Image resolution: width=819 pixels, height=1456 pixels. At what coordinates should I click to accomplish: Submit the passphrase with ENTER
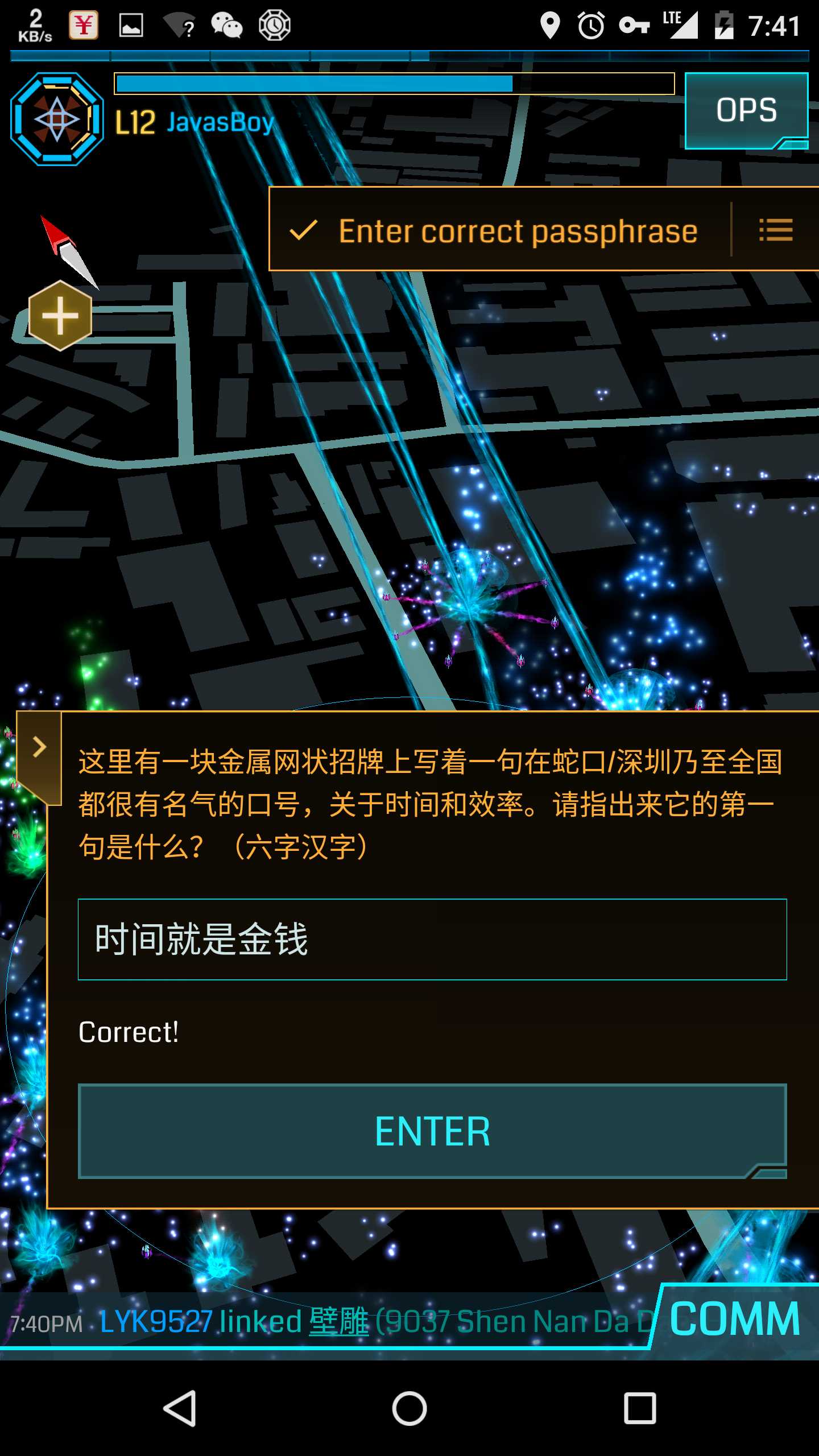pos(432,1131)
